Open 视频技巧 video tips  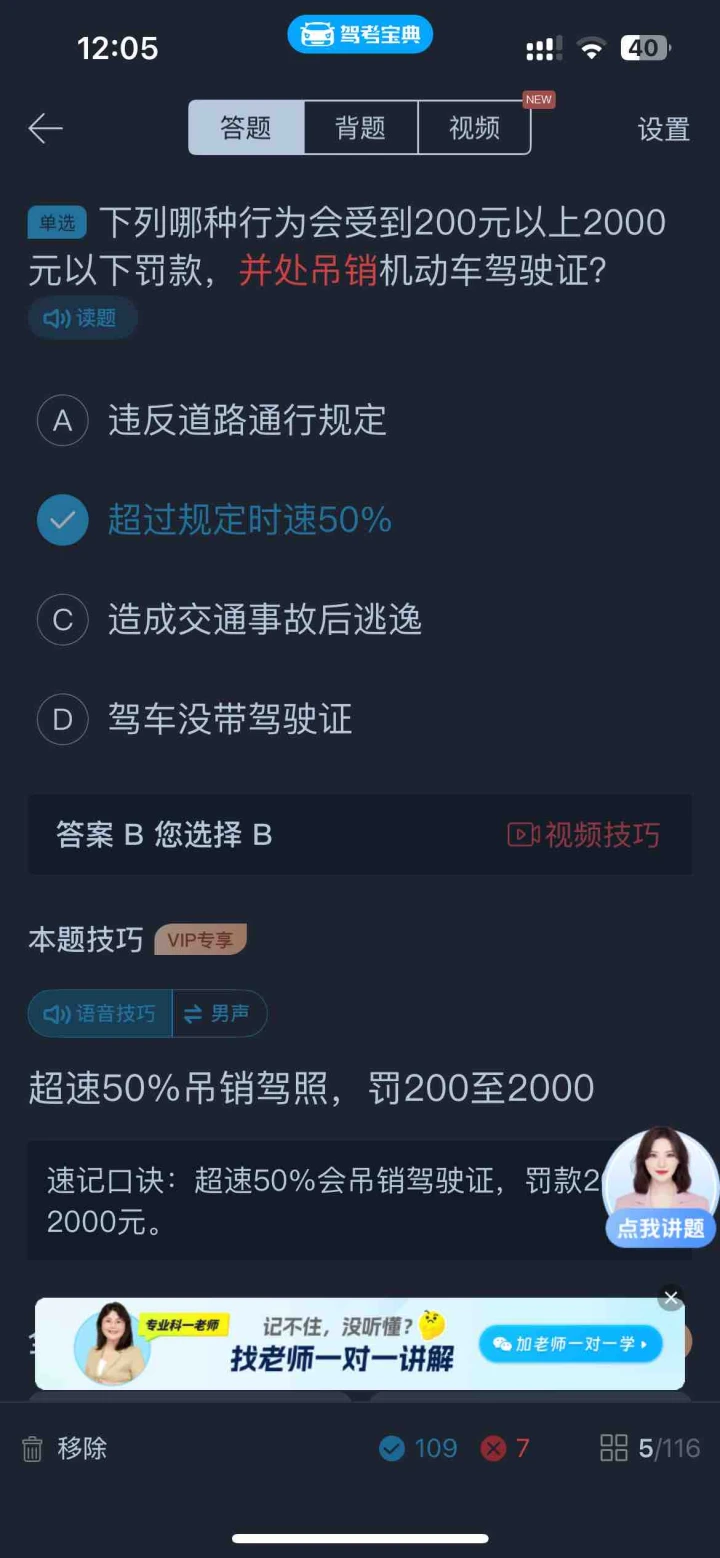point(584,835)
